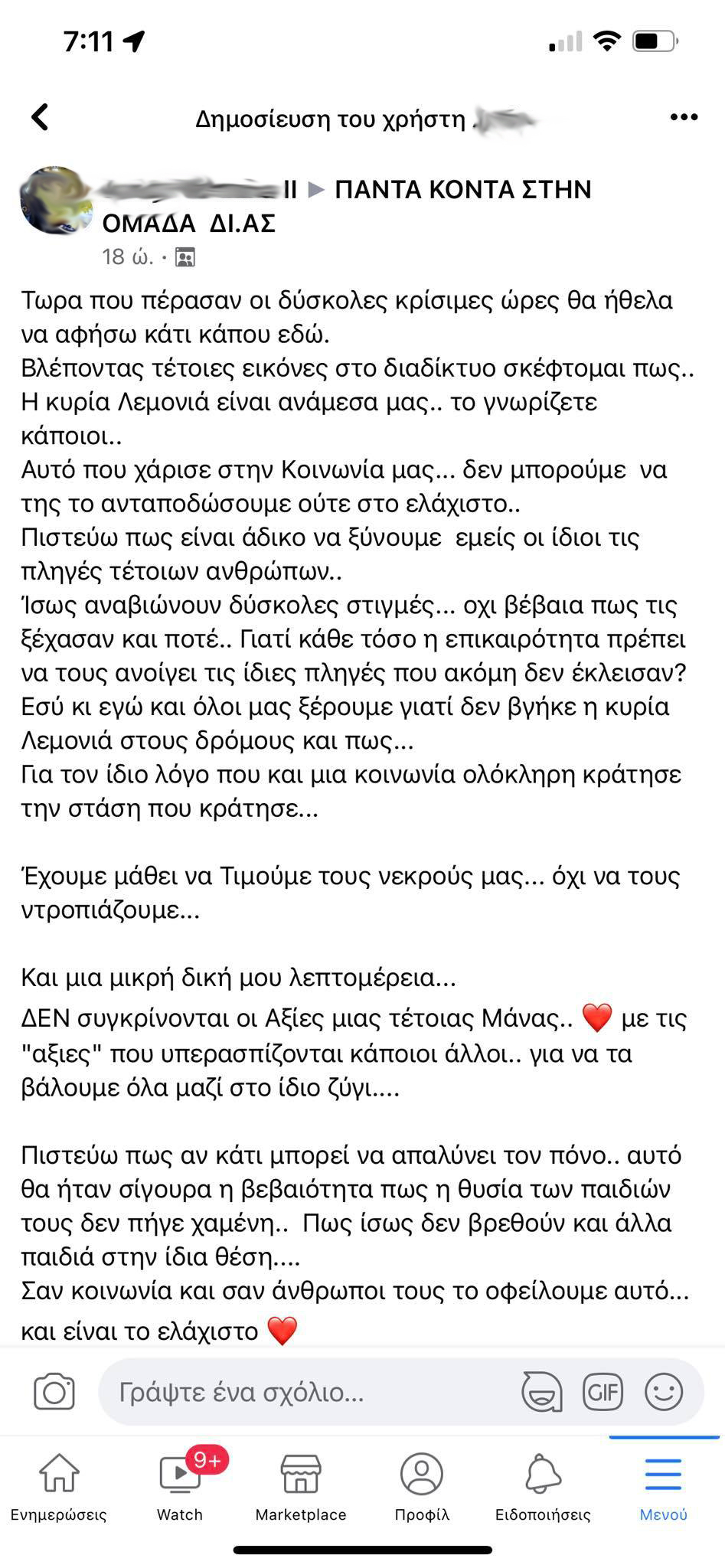Screen dimensions: 725x1568
Task: Open the sticker picker in comment box
Action: point(541,1391)
